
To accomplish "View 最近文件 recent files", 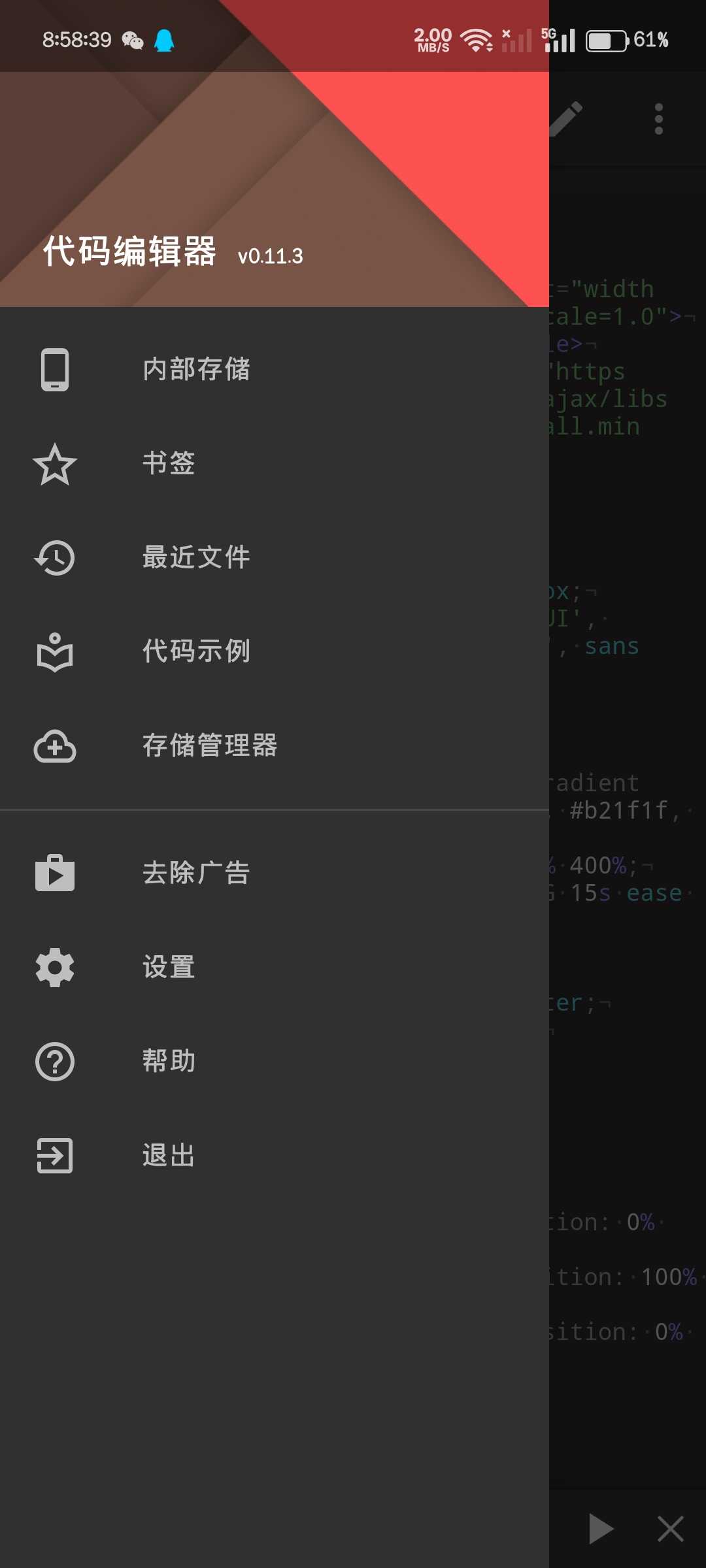I will point(196,557).
